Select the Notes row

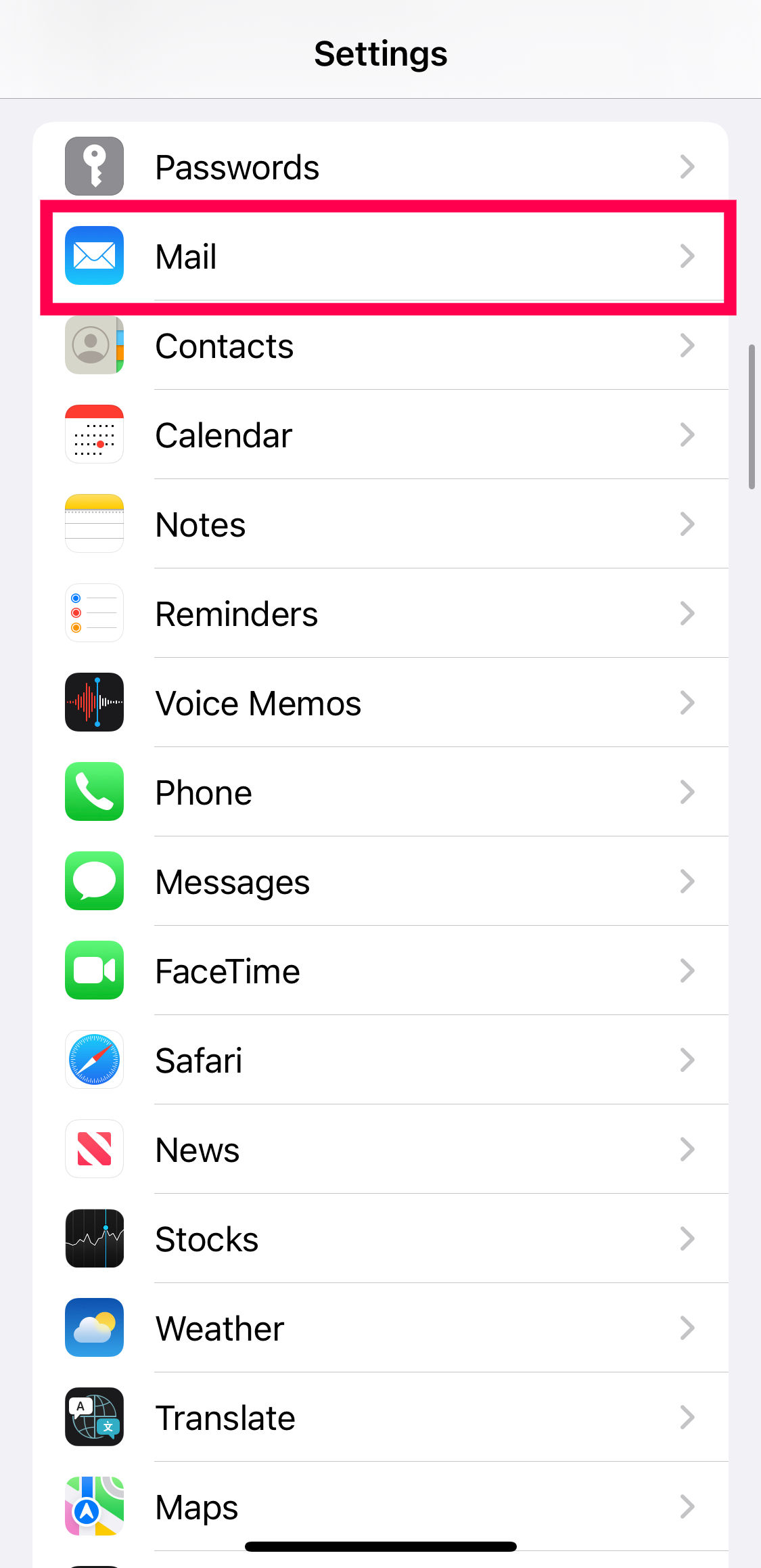380,524
